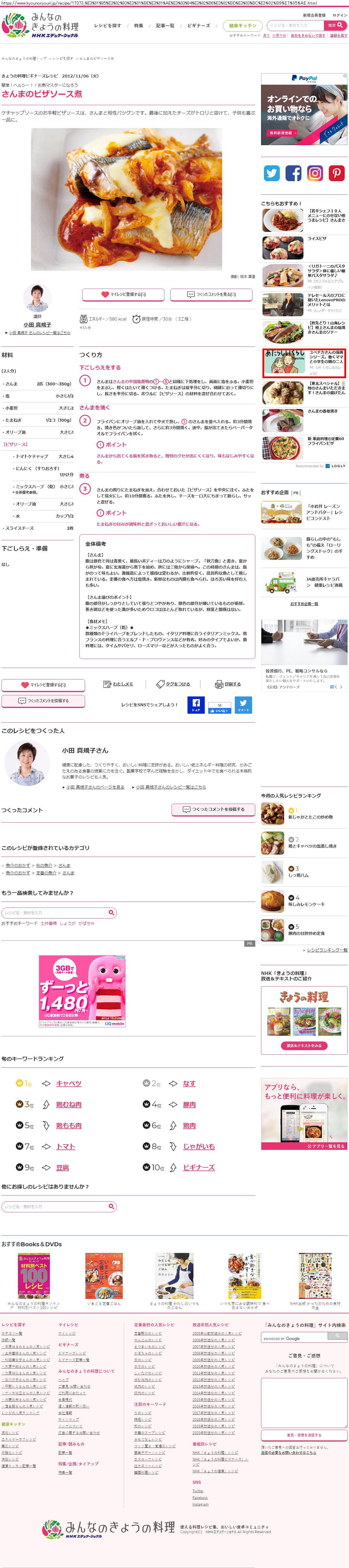Screen dimensions: 349x1568
Task: Tap the header recipe search field
Action: coord(295,26)
